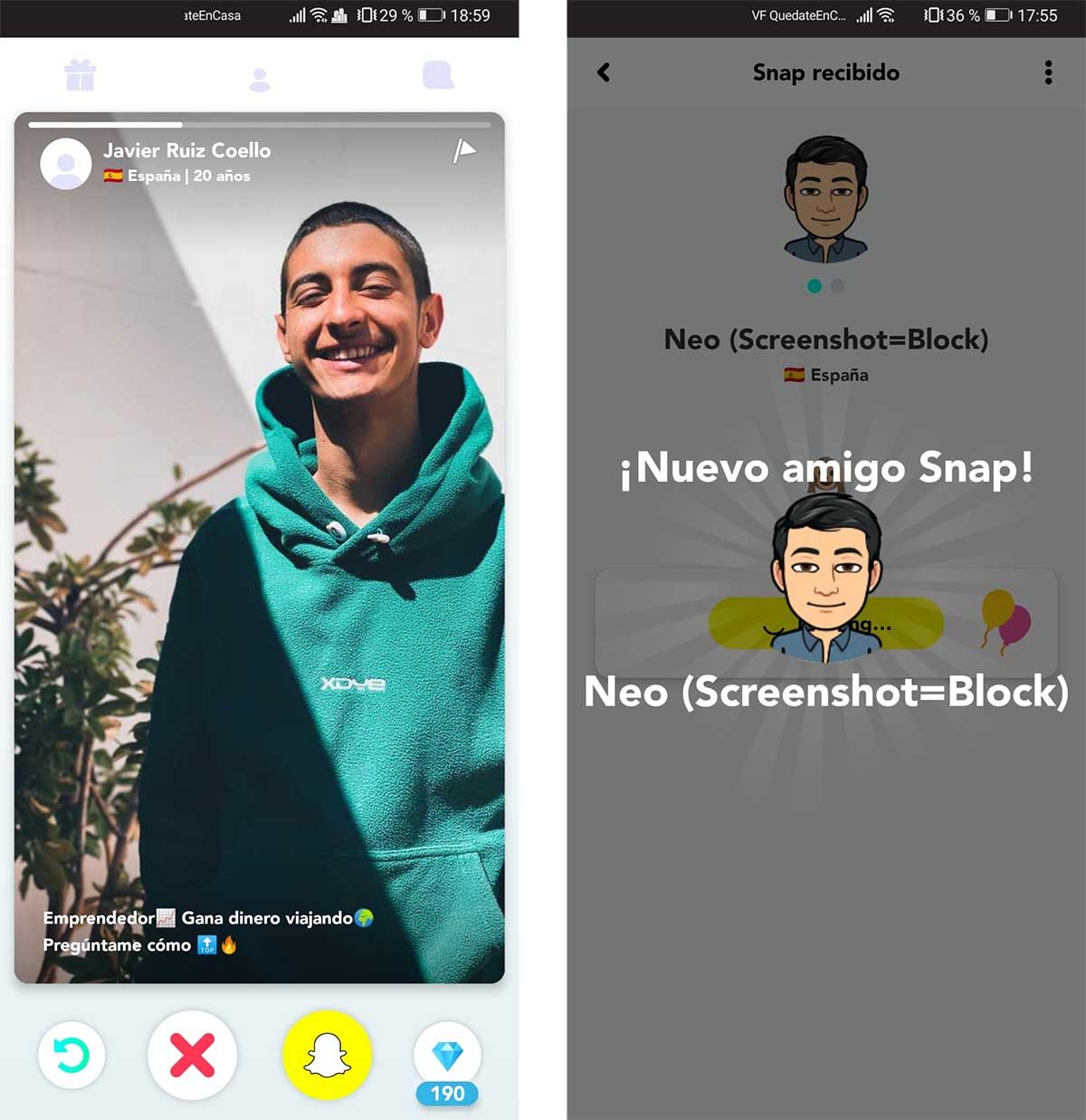Open Javier Ruiz Coello's profile avatar

66,164
